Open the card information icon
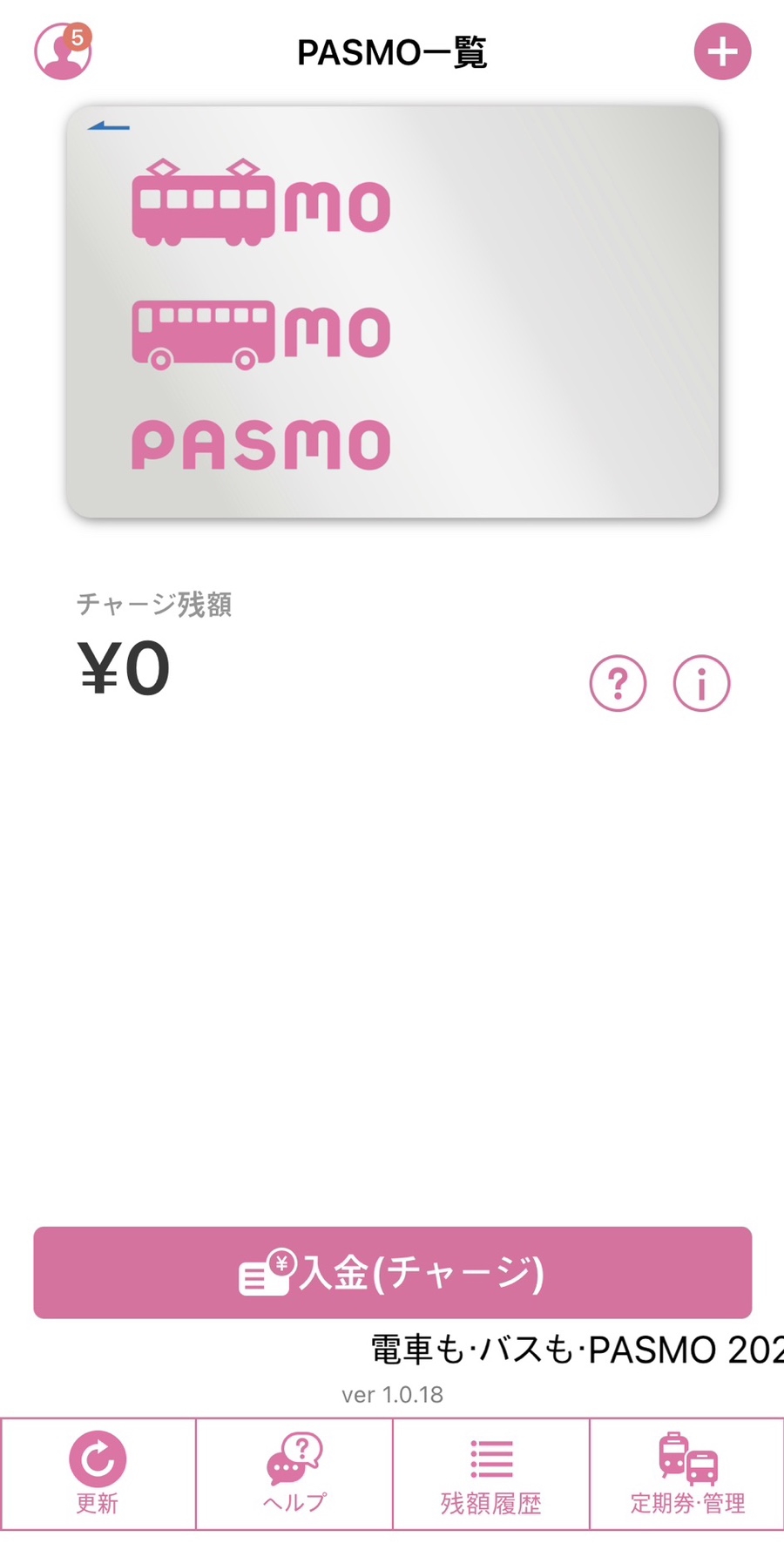Image resolution: width=784 pixels, height=1550 pixels. [701, 684]
